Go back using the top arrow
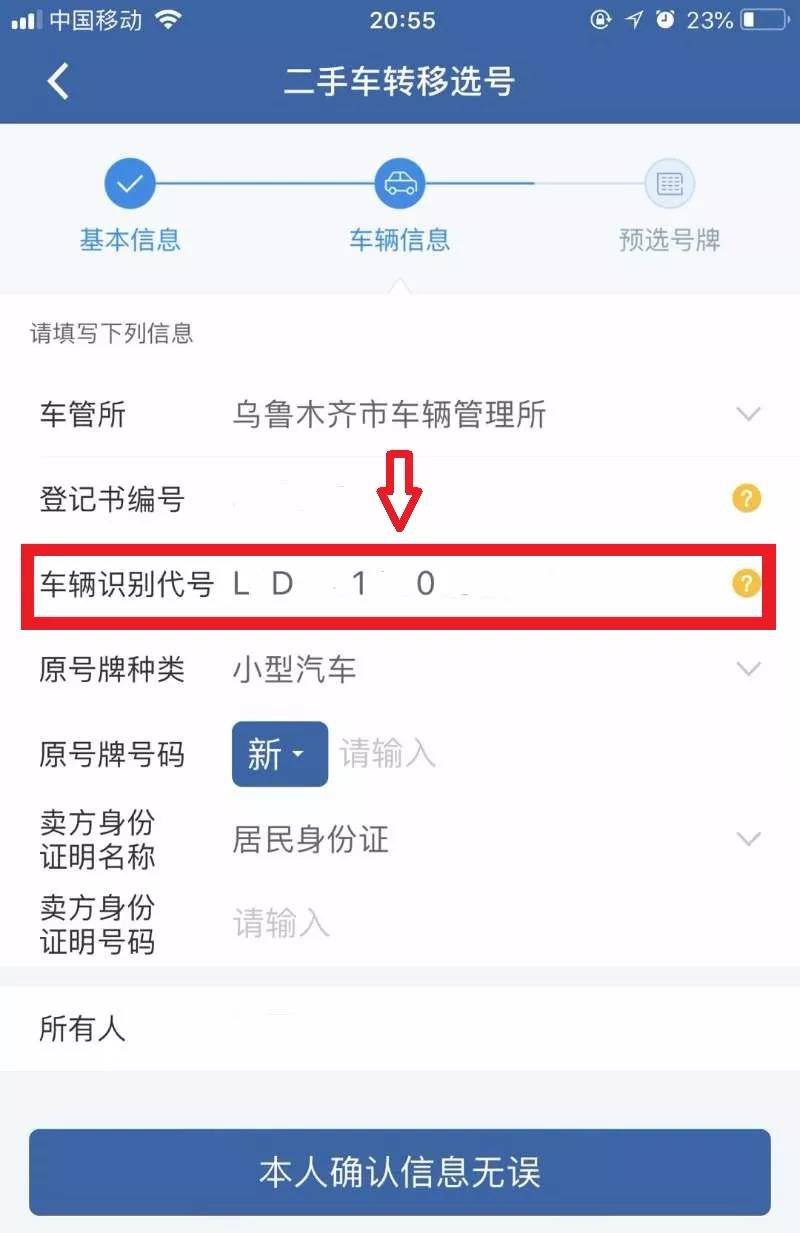 pyautogui.click(x=58, y=81)
